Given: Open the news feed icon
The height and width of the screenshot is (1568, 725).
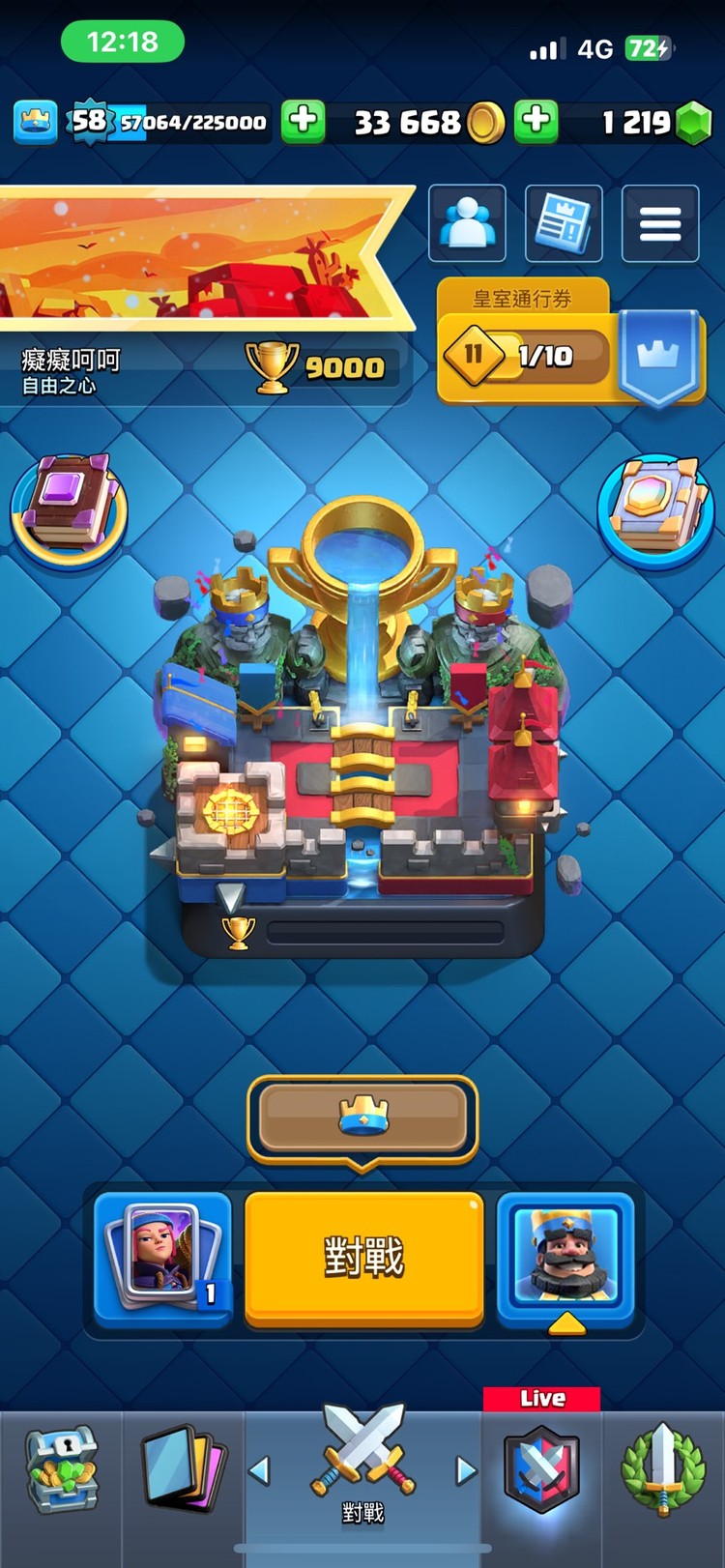Looking at the screenshot, I should pyautogui.click(x=564, y=223).
